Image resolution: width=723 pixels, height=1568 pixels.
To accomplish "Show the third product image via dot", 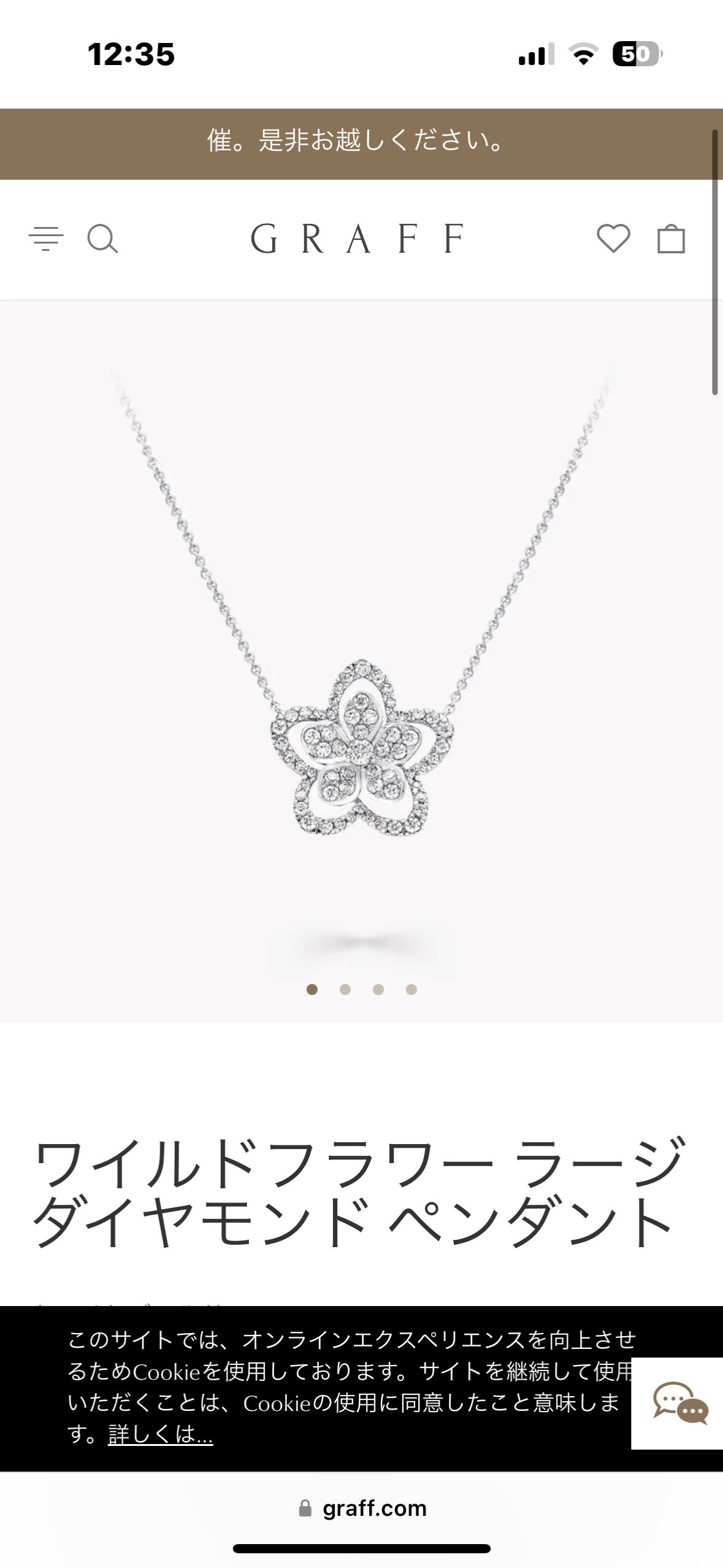I will point(378,990).
